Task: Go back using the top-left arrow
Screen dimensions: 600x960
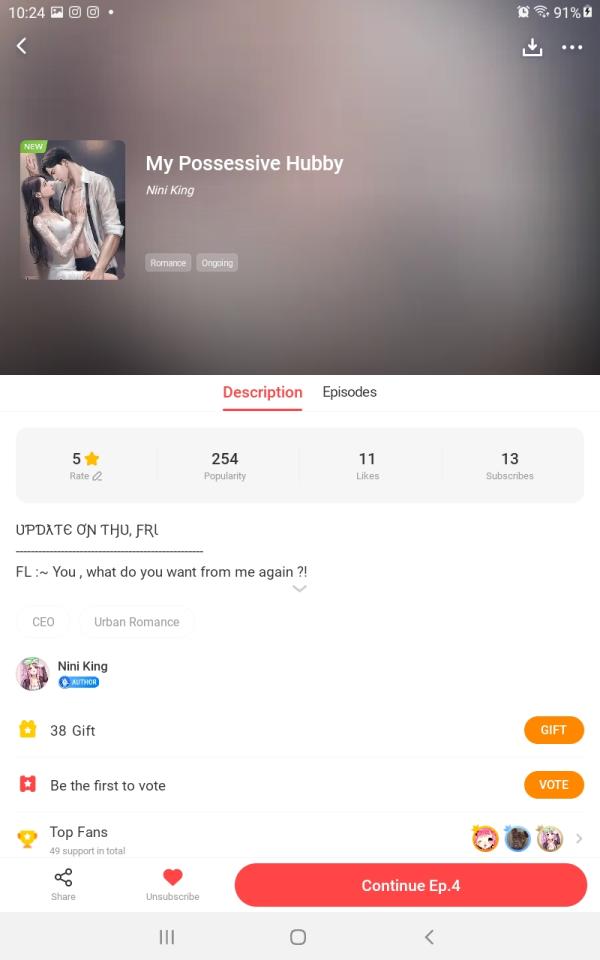Action: click(x=22, y=46)
